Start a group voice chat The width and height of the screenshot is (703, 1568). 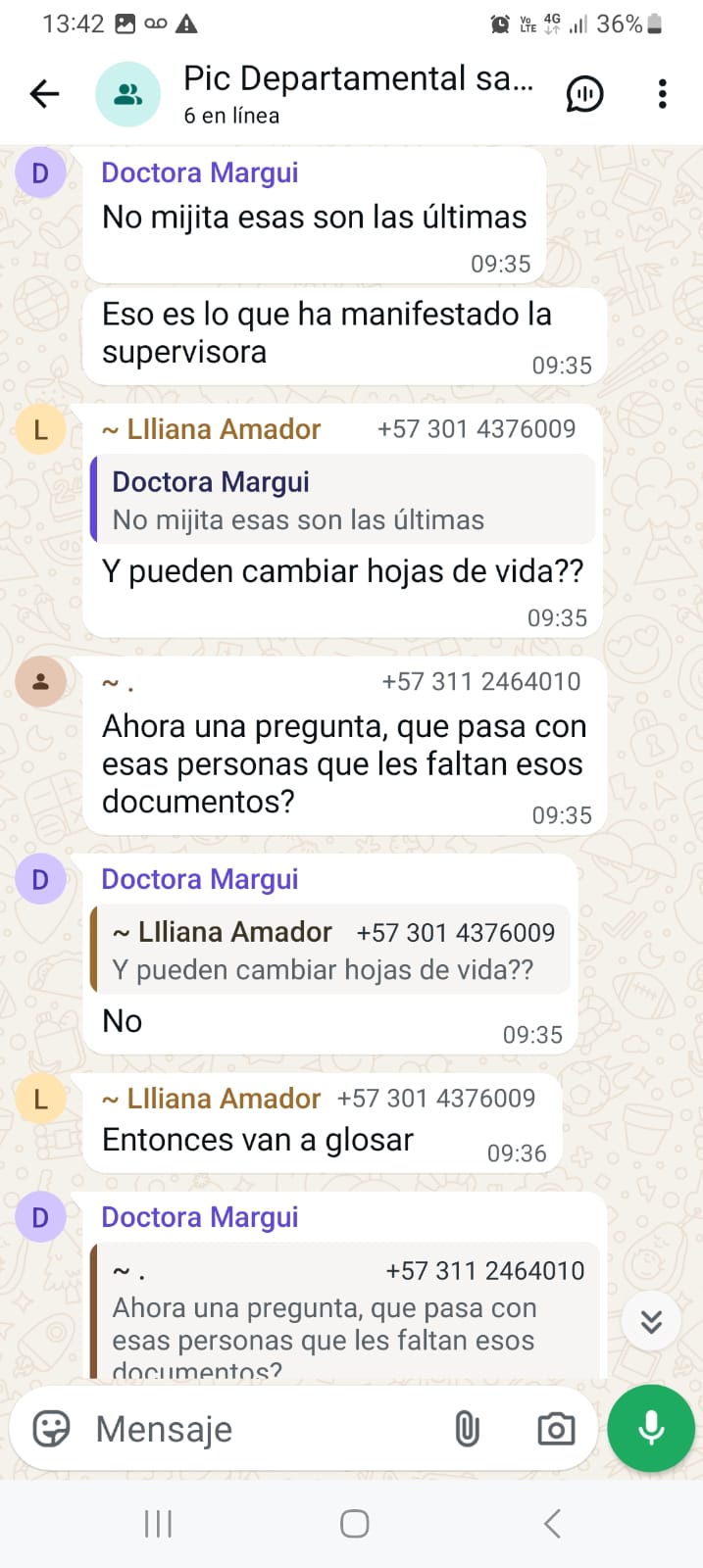584,94
